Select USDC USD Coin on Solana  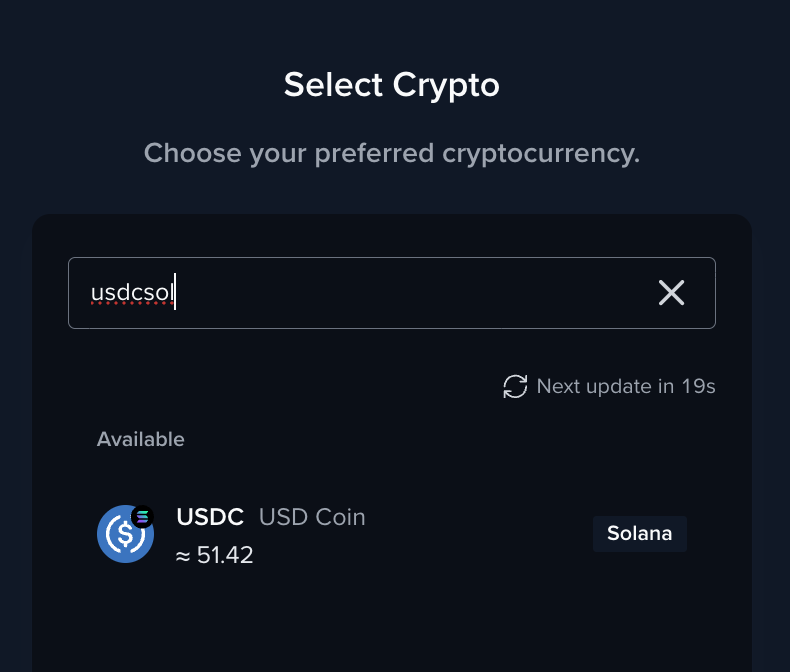click(390, 535)
